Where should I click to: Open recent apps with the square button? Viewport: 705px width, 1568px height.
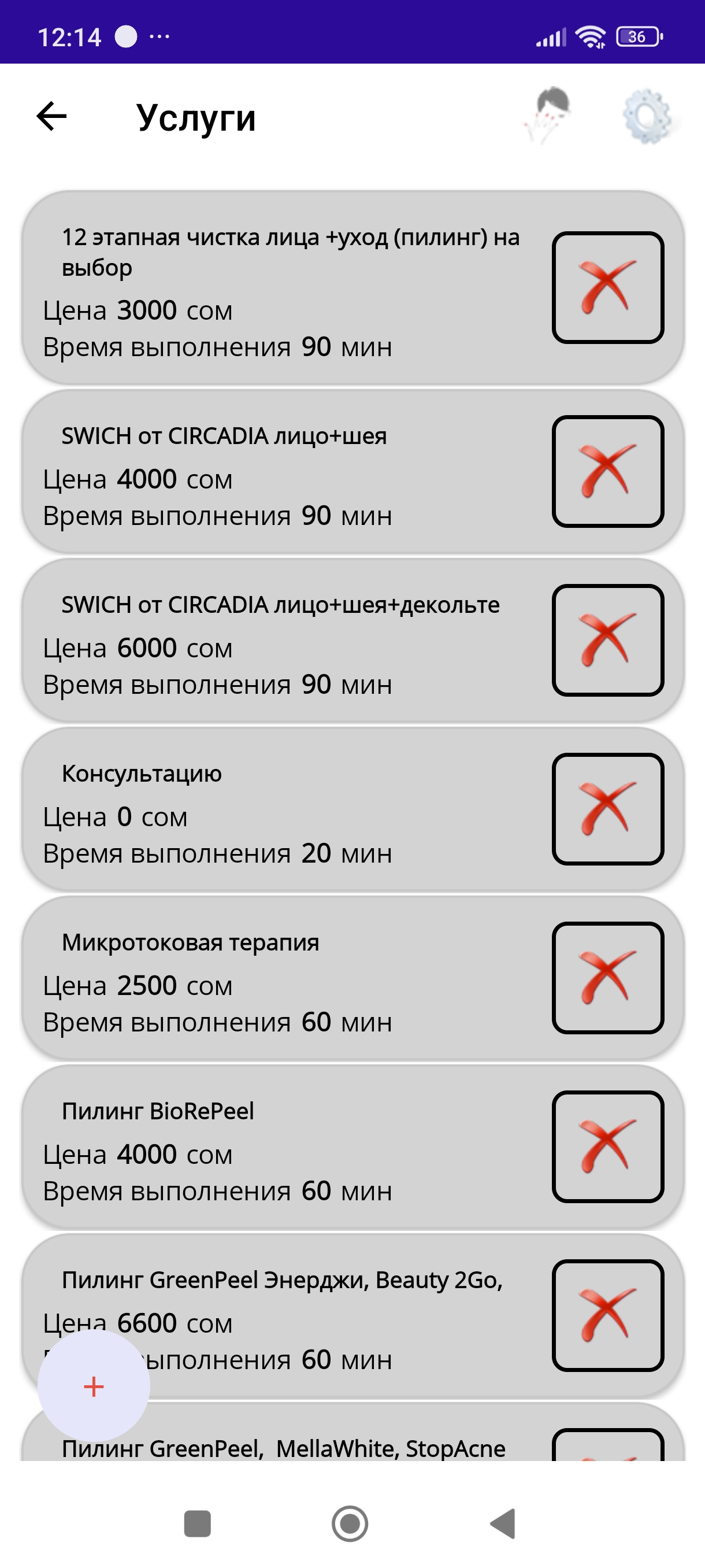click(197, 1523)
